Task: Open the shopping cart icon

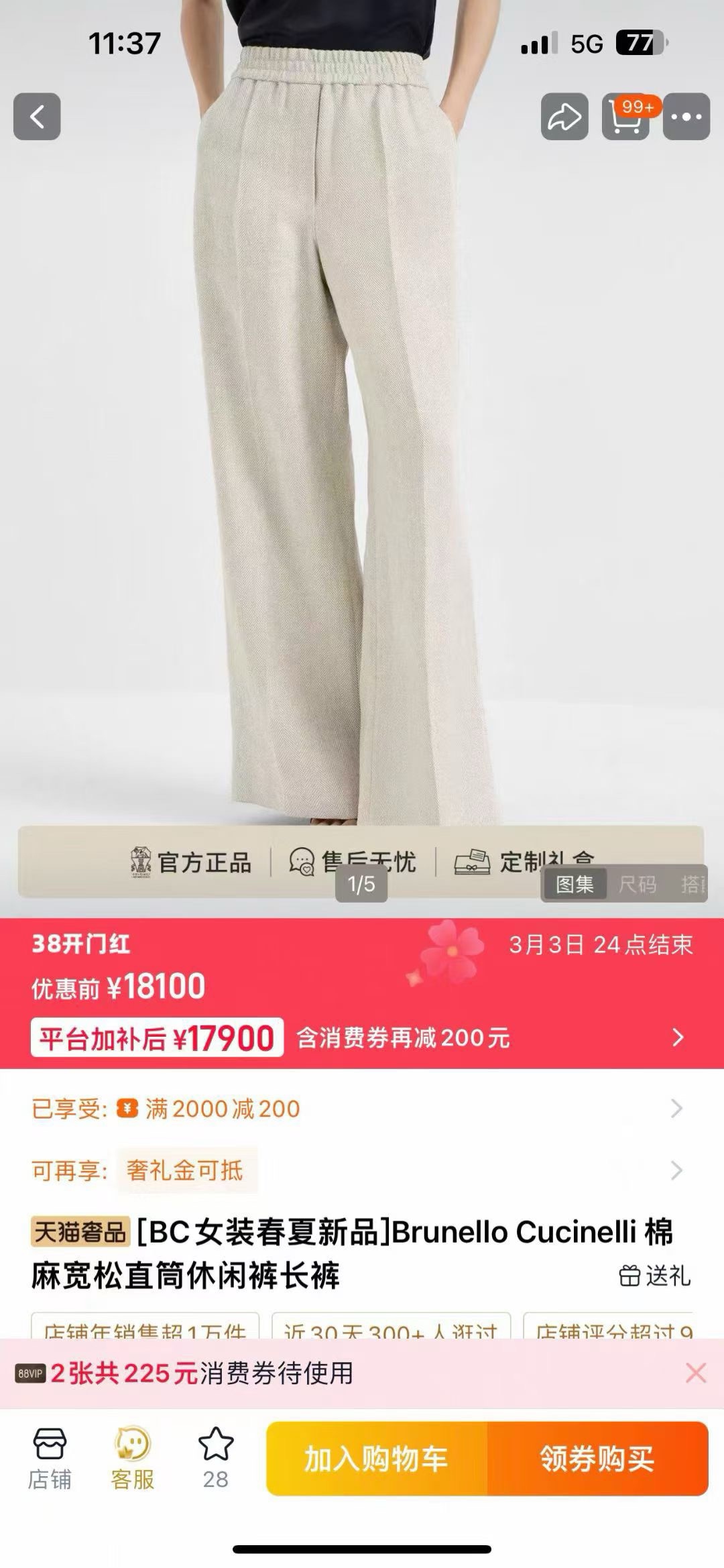Action: tap(625, 118)
